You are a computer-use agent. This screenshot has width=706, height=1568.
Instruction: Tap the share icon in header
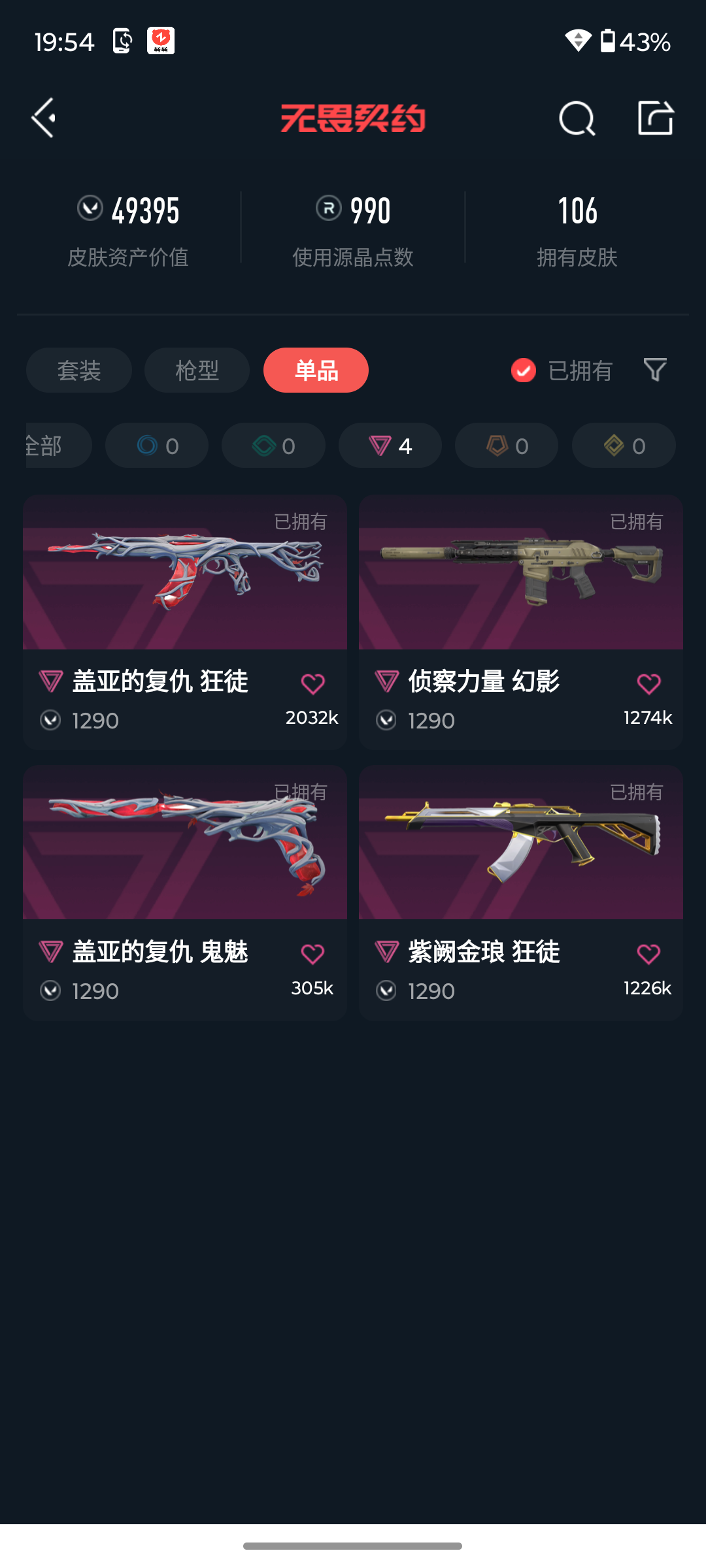tap(656, 118)
